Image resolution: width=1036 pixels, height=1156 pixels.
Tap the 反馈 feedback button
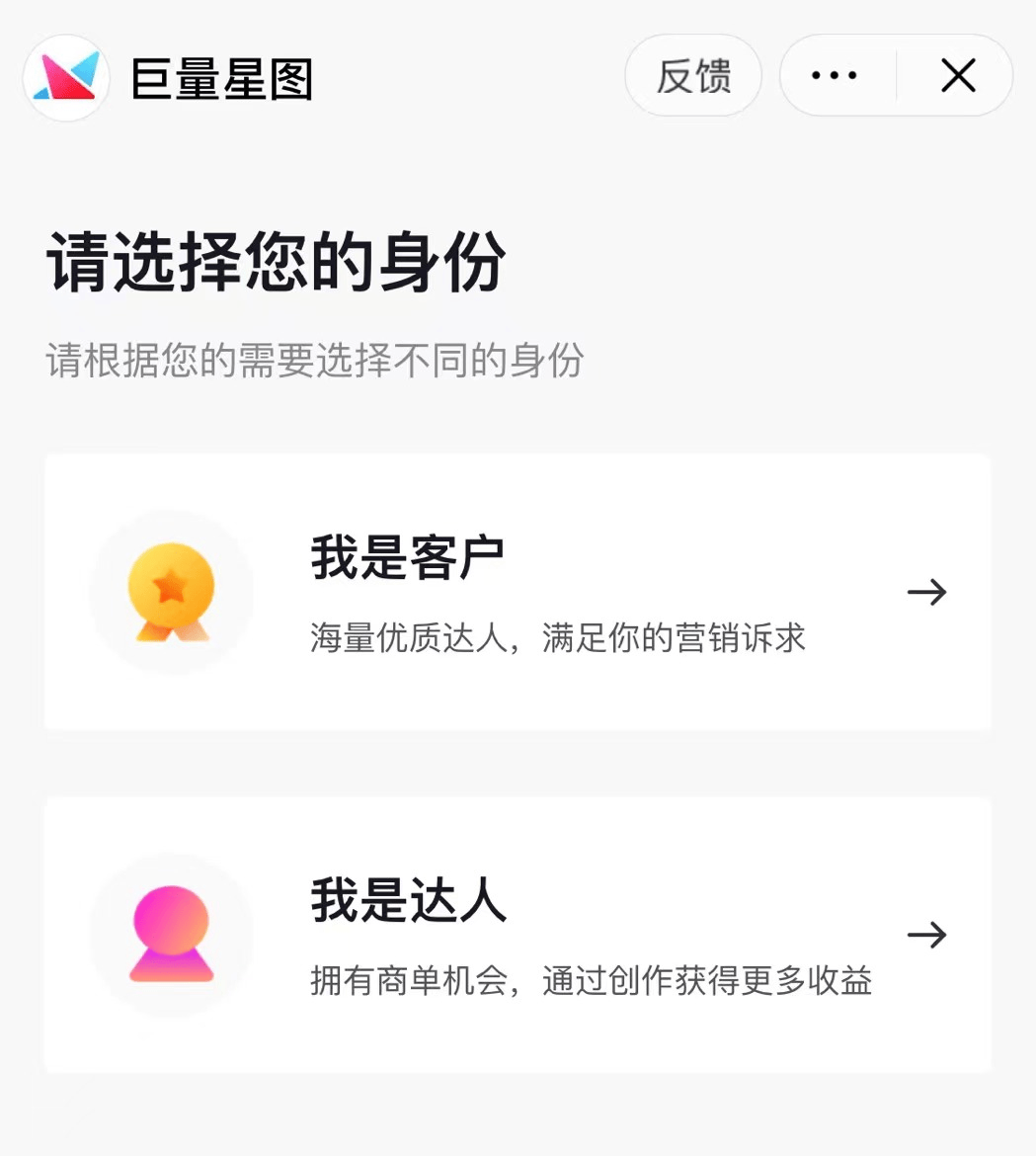tap(693, 75)
